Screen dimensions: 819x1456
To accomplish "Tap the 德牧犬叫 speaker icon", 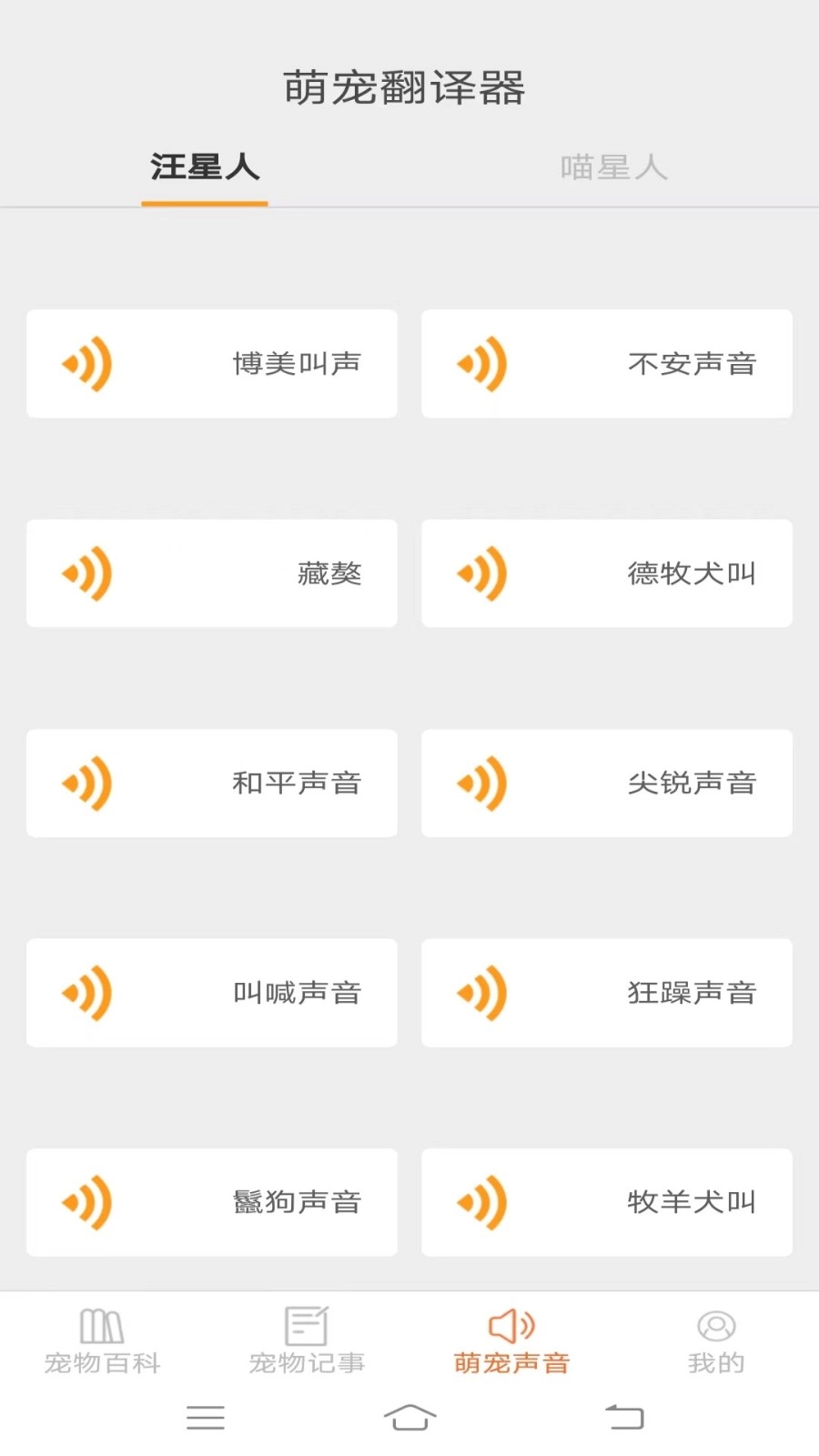I will 483,573.
